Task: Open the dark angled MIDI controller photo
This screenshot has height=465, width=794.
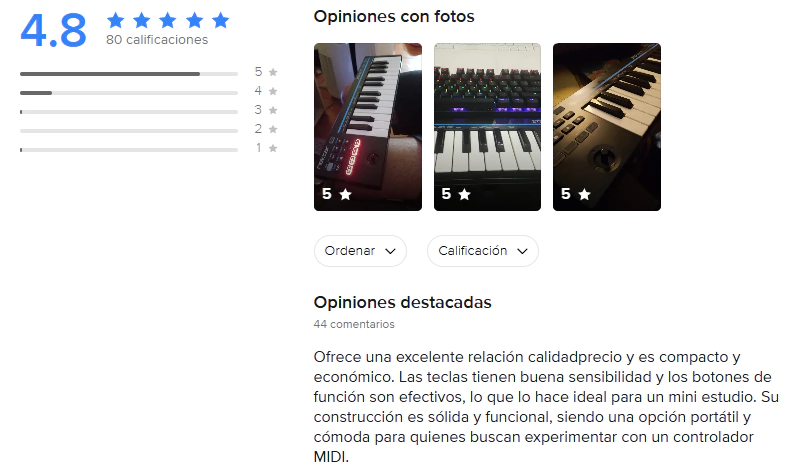Action: (607, 127)
